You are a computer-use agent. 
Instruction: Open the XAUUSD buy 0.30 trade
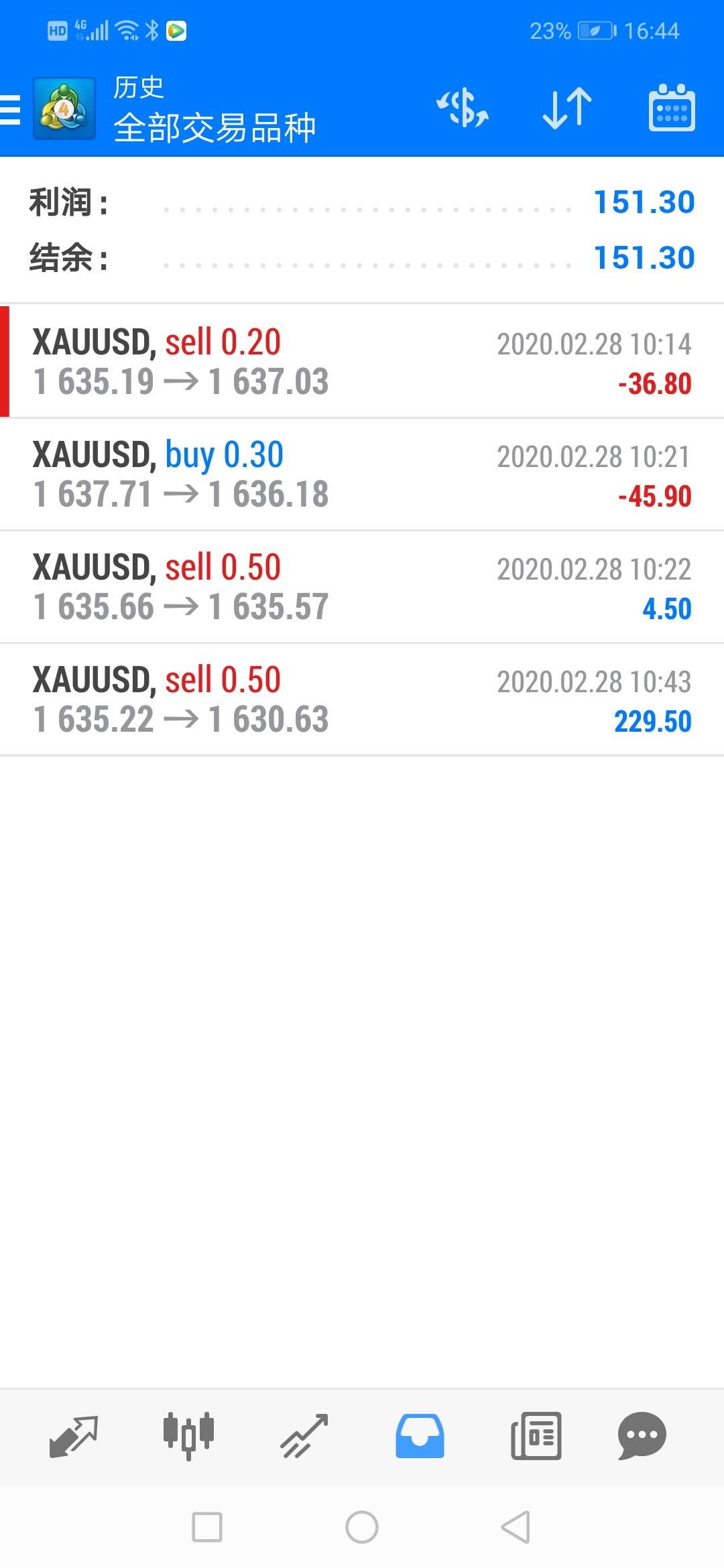pos(362,474)
